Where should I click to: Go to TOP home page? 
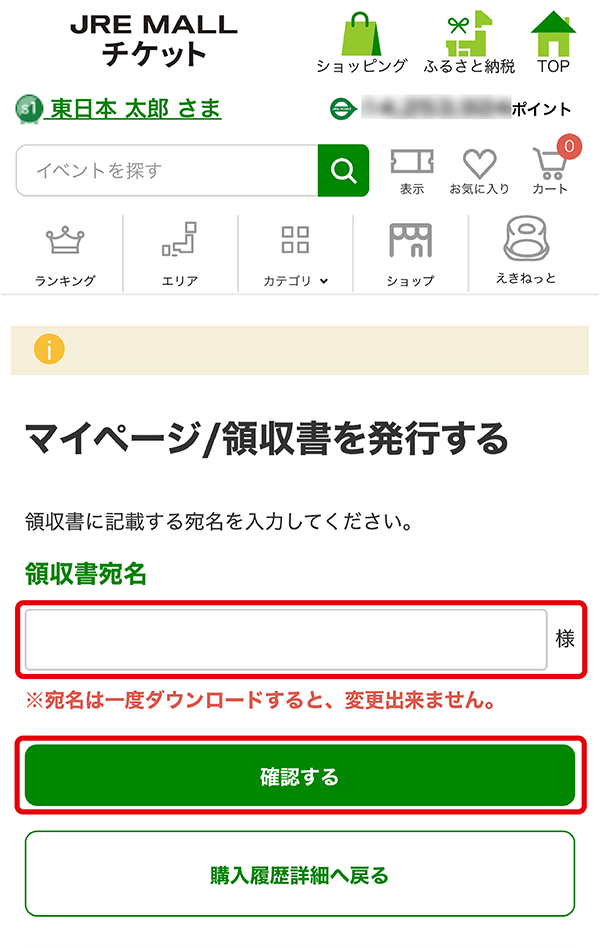(553, 42)
